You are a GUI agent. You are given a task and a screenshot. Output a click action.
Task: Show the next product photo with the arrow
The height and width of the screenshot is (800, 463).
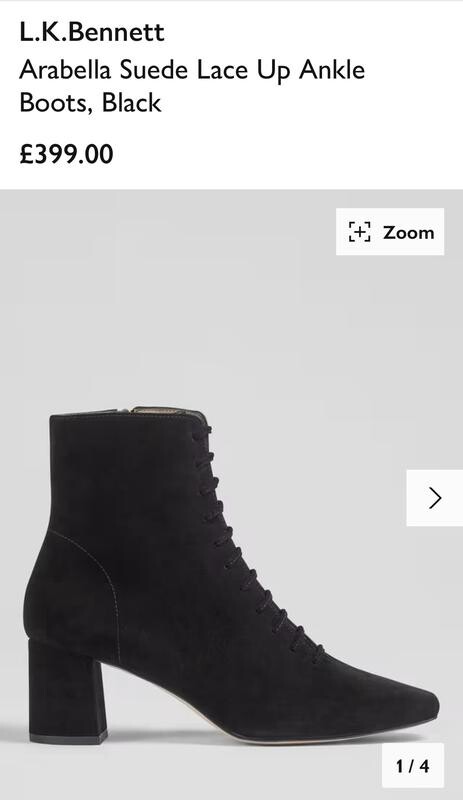click(x=434, y=498)
